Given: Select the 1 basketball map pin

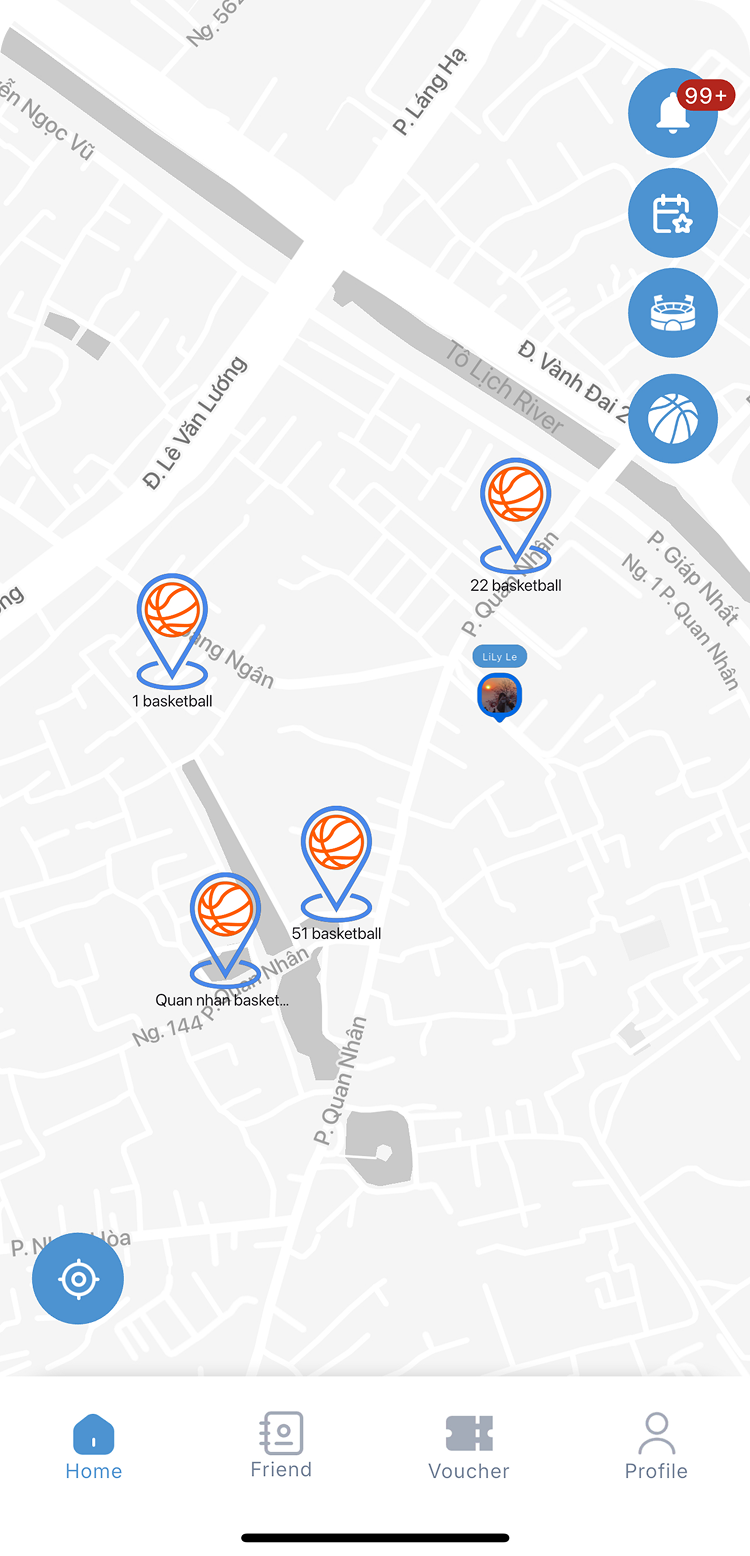Looking at the screenshot, I should pos(172,613).
